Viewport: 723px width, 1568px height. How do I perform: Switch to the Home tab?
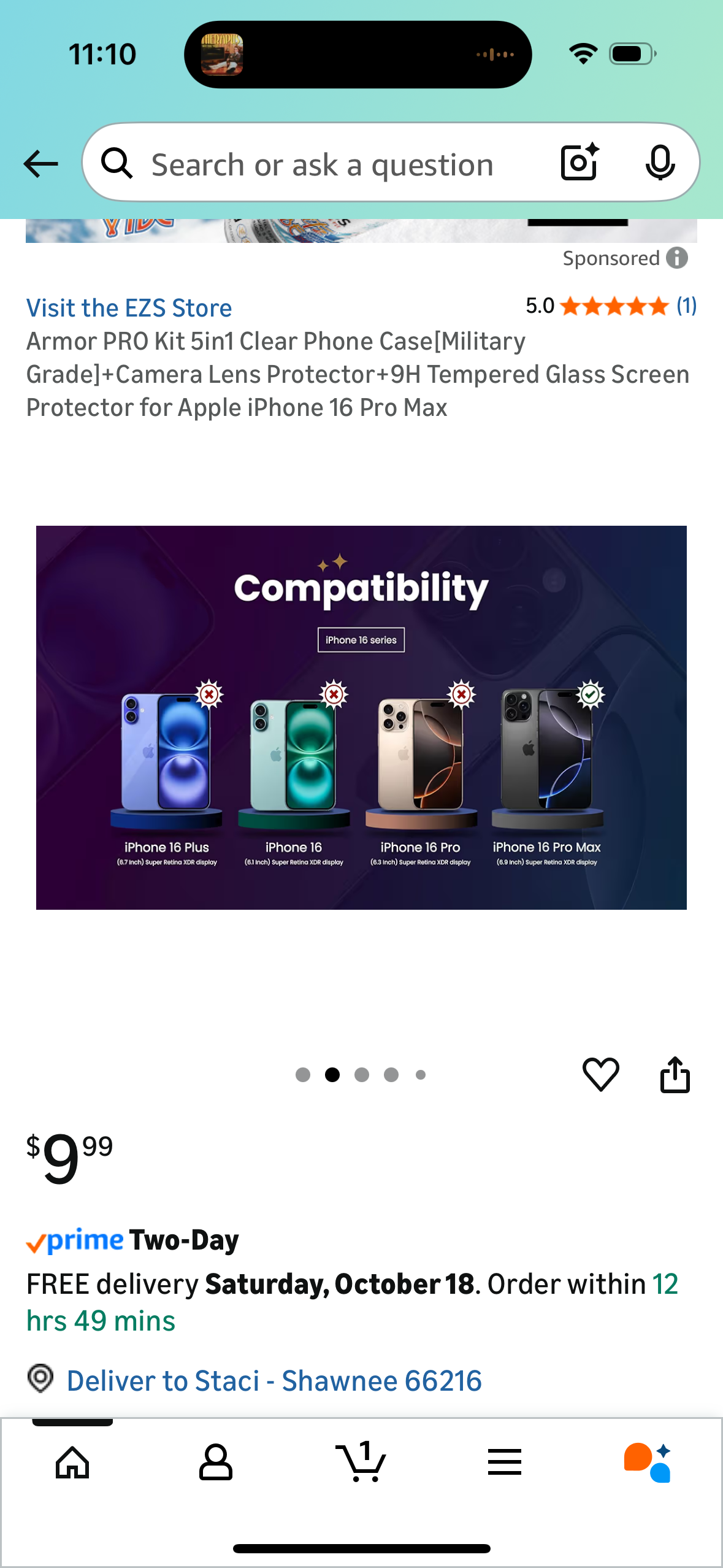tap(72, 1462)
